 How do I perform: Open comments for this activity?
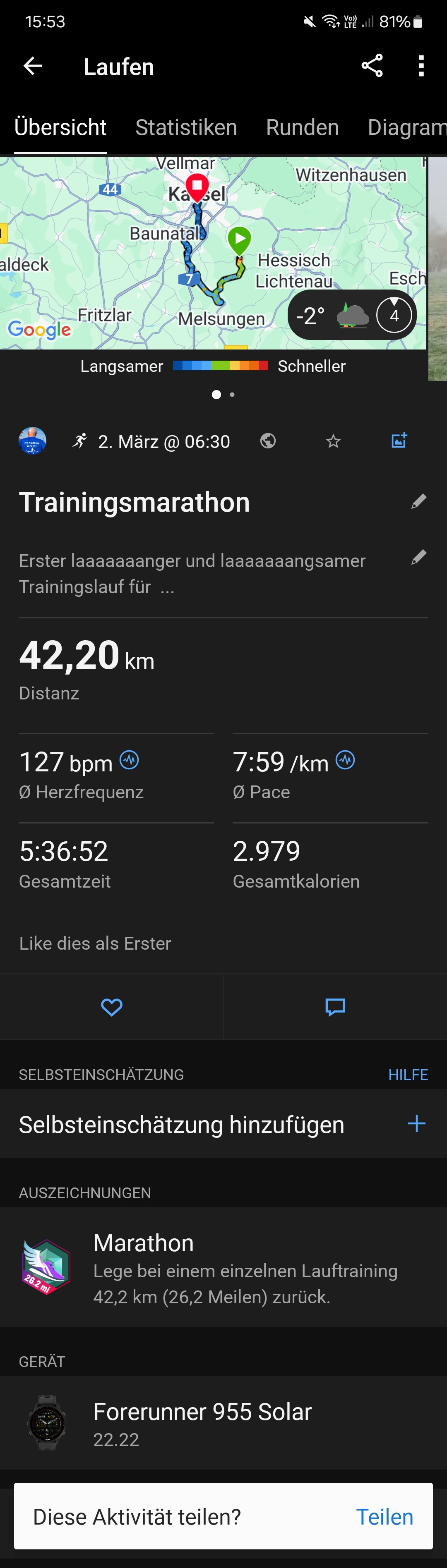335,1007
